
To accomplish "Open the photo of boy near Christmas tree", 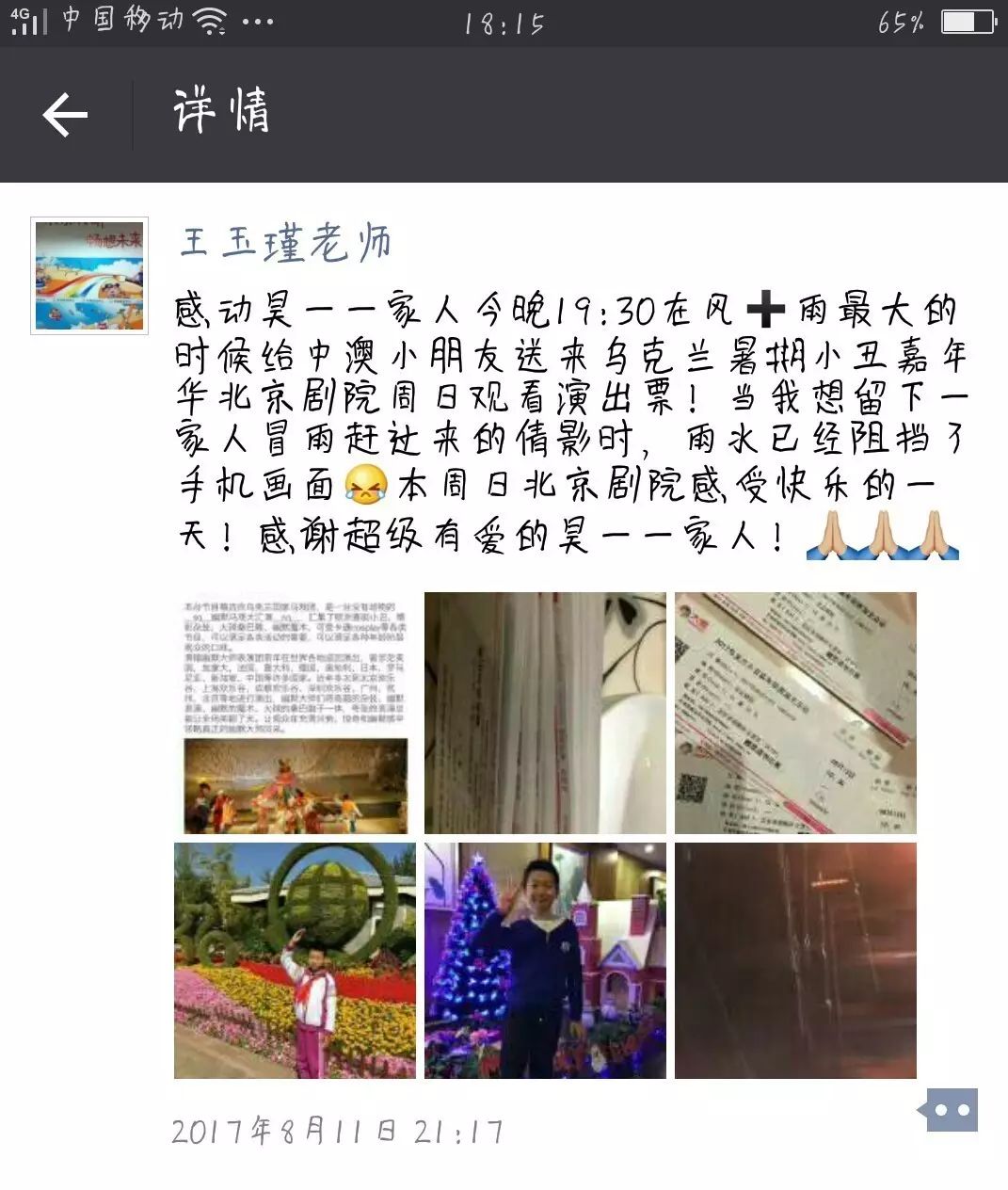I will click(x=545, y=960).
